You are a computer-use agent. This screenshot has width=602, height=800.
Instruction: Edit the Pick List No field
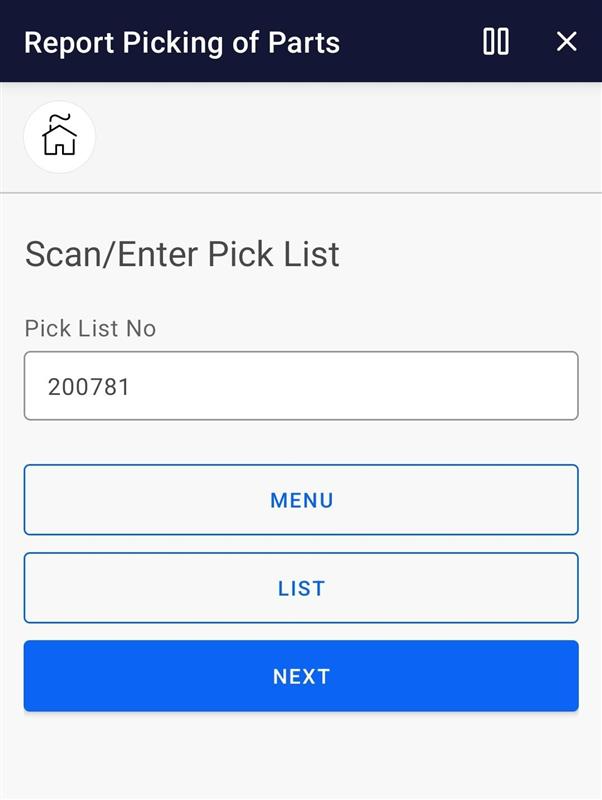click(x=301, y=386)
